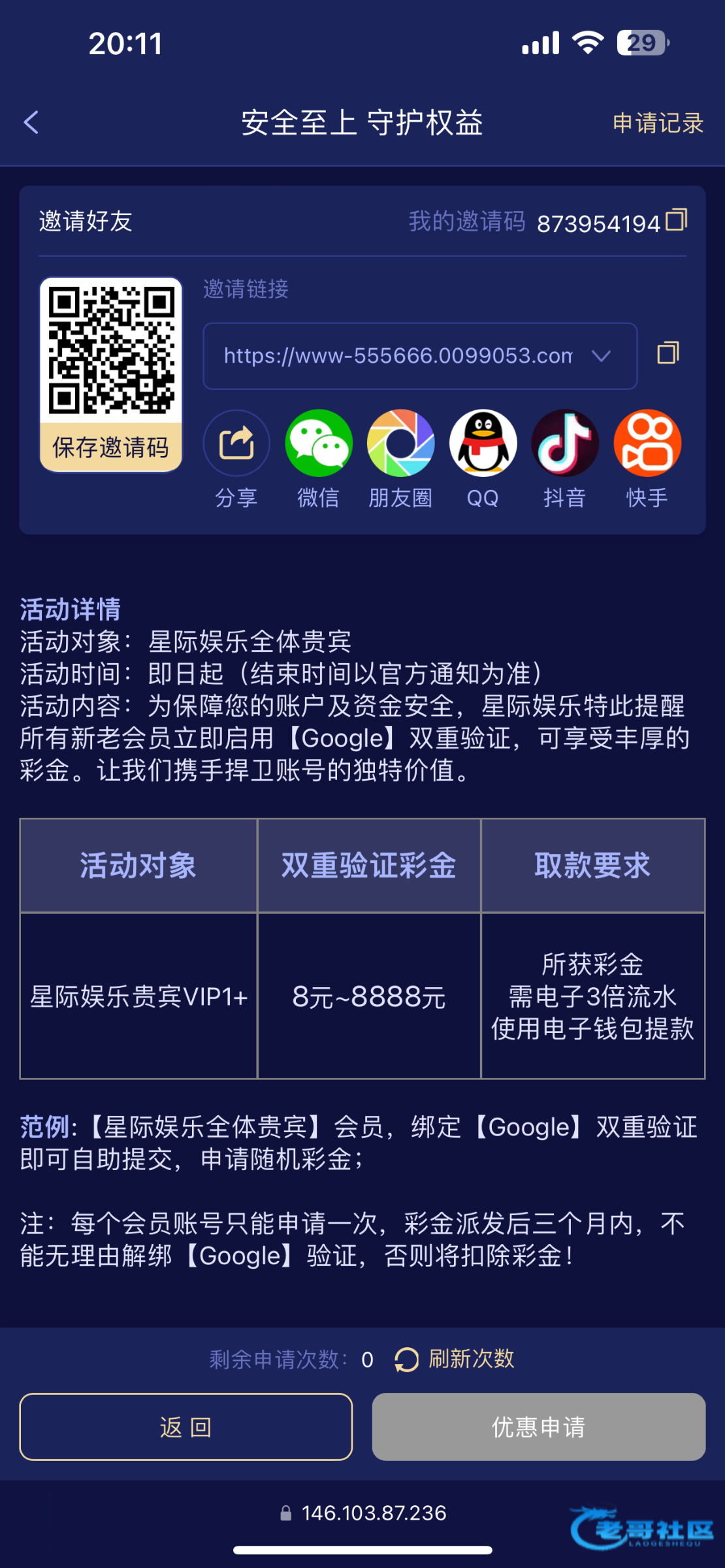Image resolution: width=725 pixels, height=1568 pixels.
Task: Share invitation via QQ
Action: click(x=483, y=444)
